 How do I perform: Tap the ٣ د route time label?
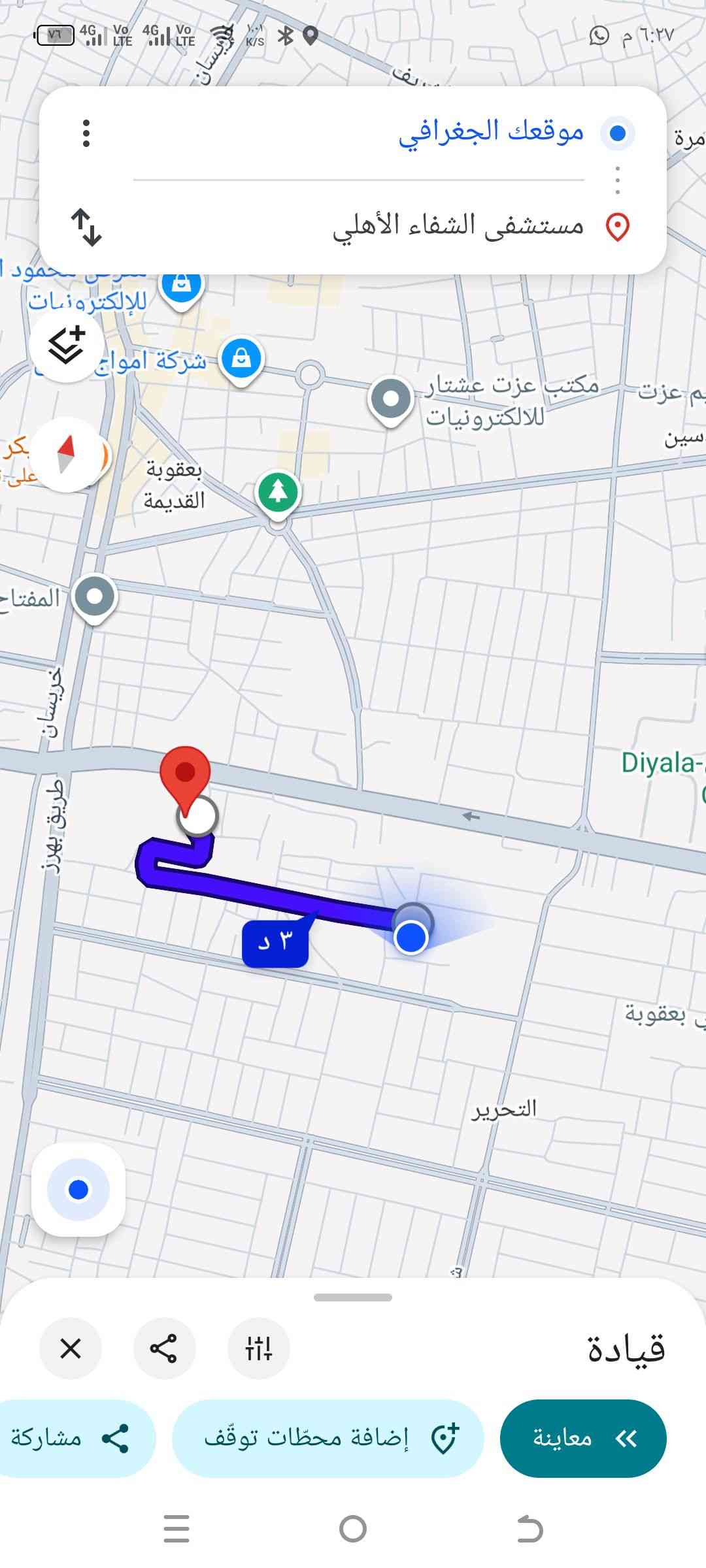[x=275, y=943]
